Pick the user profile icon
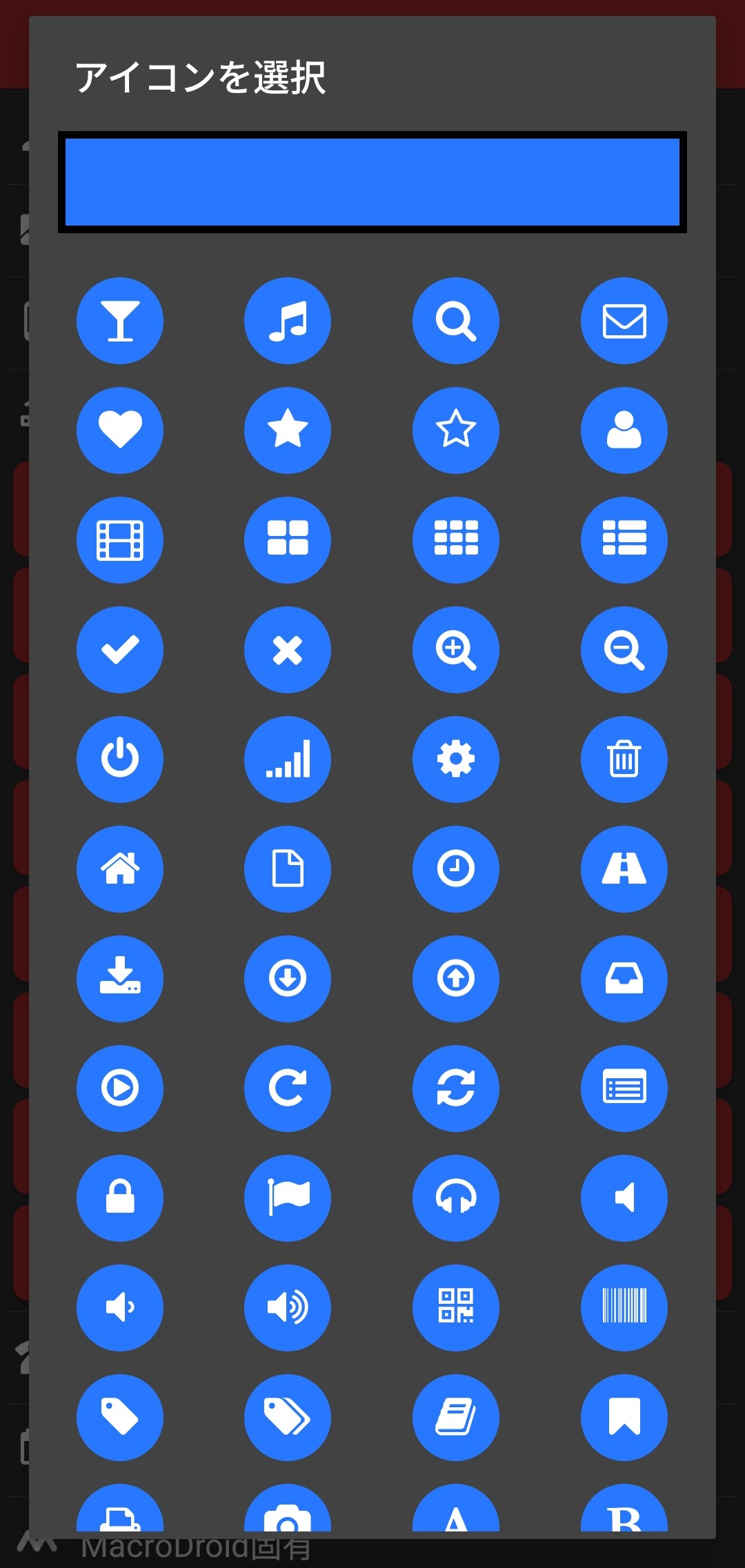745x1568 pixels. [x=624, y=430]
